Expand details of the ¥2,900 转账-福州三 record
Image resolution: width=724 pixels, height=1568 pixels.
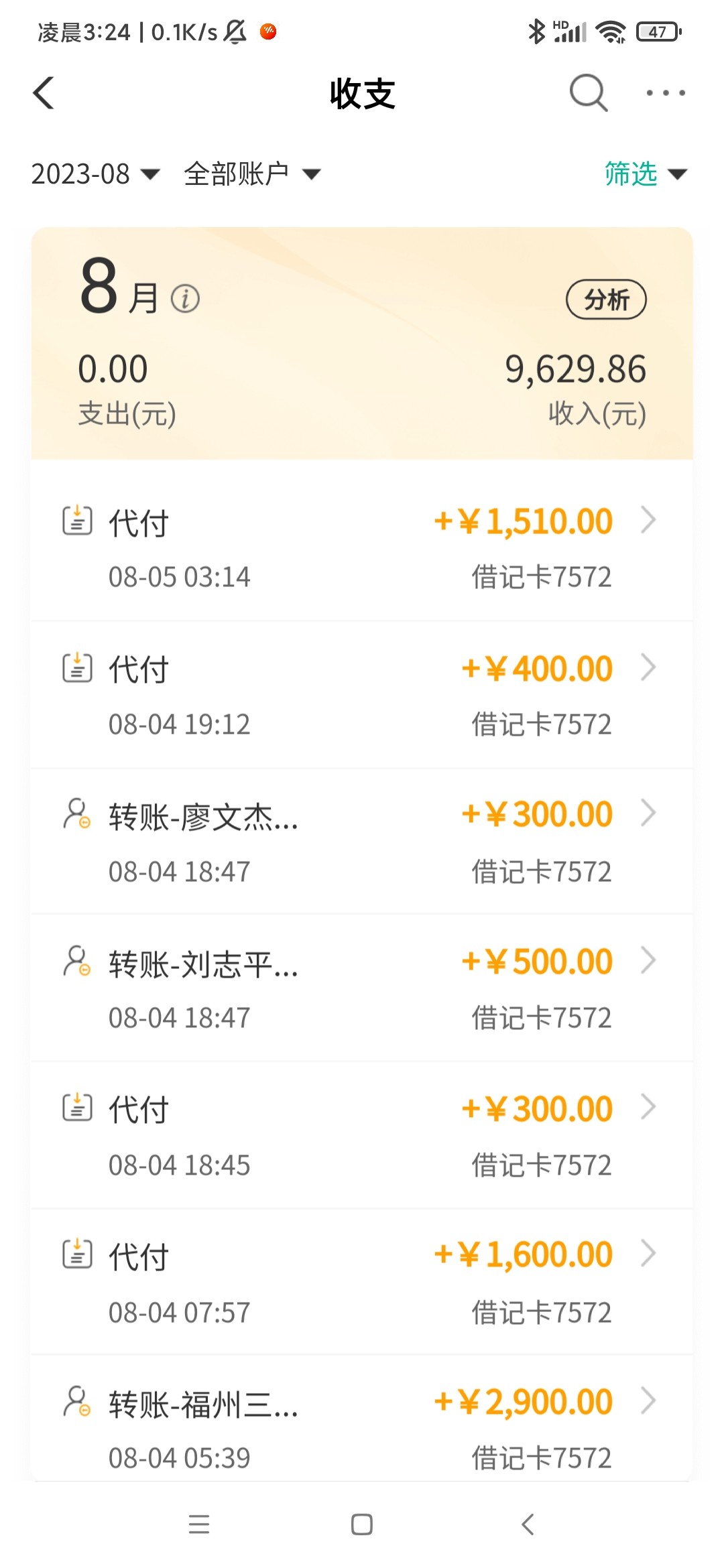pyautogui.click(x=648, y=1400)
